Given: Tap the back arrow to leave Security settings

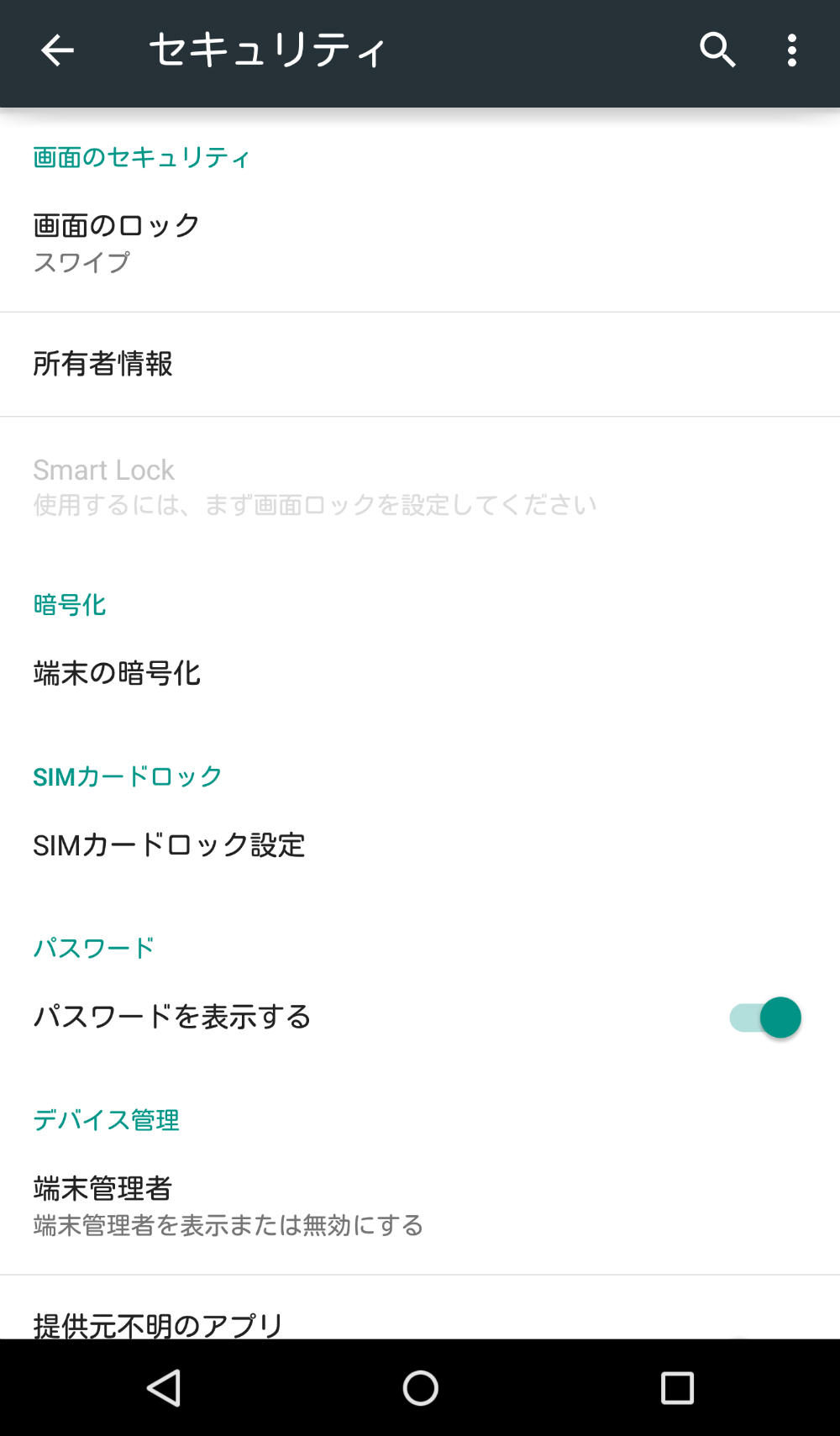Looking at the screenshot, I should pos(57,51).
